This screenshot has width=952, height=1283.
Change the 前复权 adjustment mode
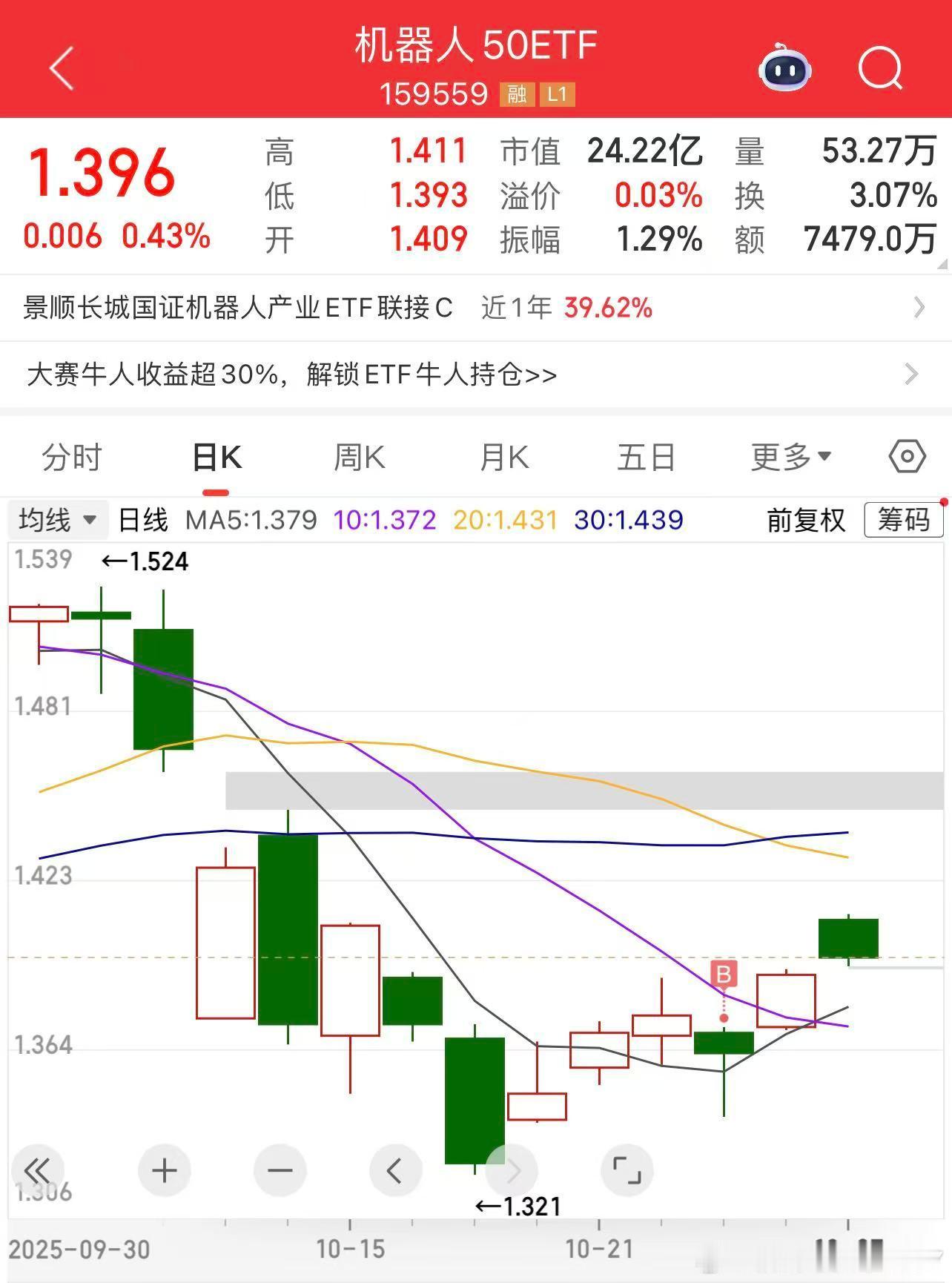[x=806, y=520]
